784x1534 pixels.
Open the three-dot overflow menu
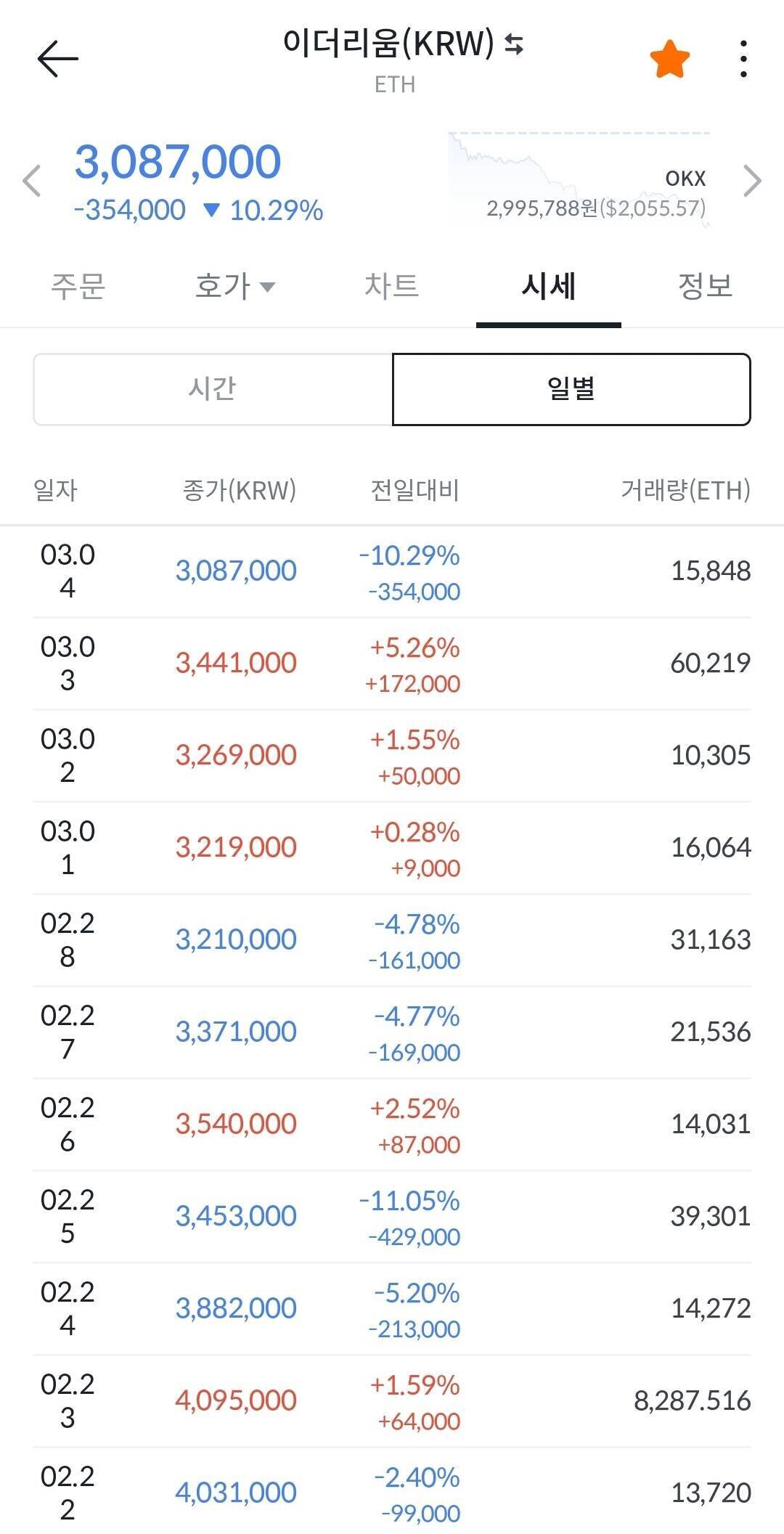(743, 57)
